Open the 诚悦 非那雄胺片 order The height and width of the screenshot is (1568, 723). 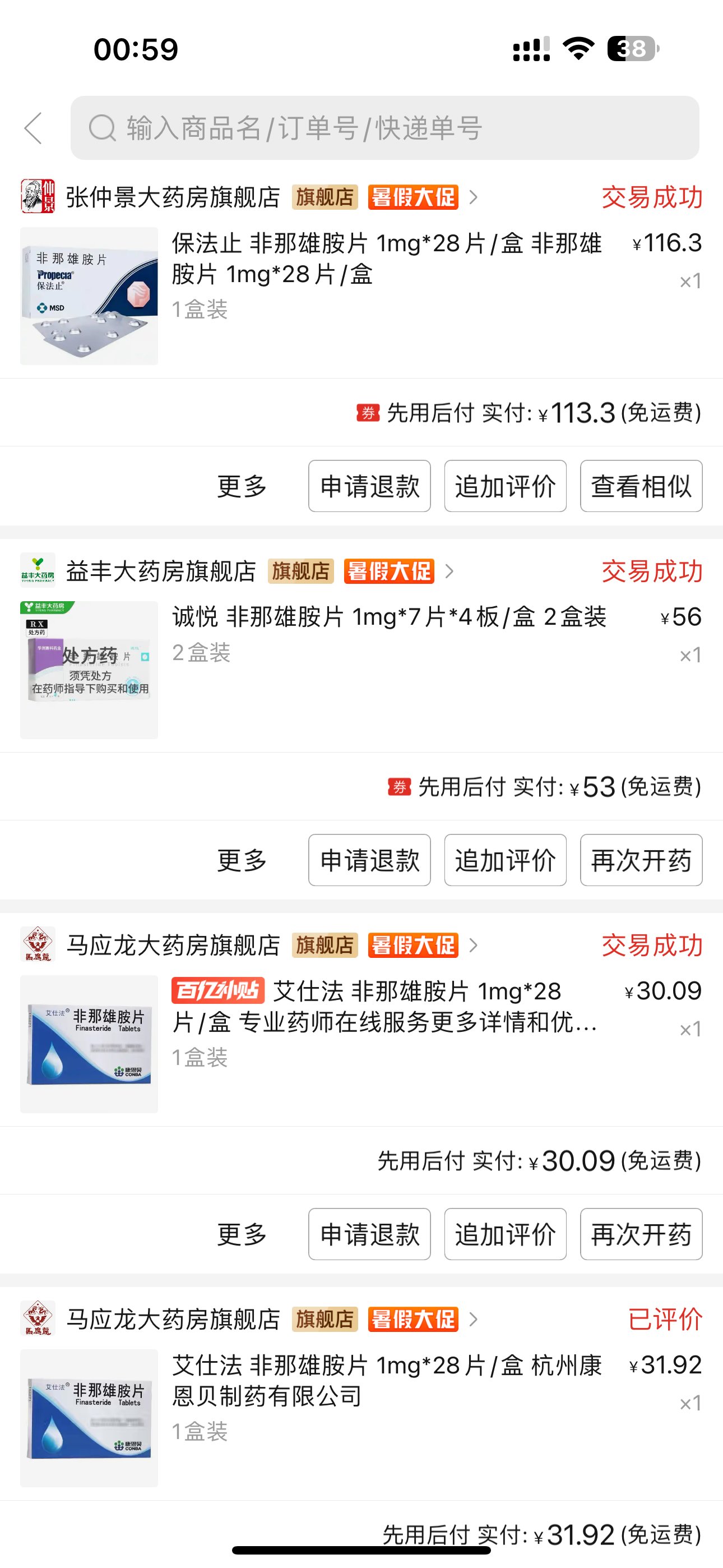pos(388,617)
